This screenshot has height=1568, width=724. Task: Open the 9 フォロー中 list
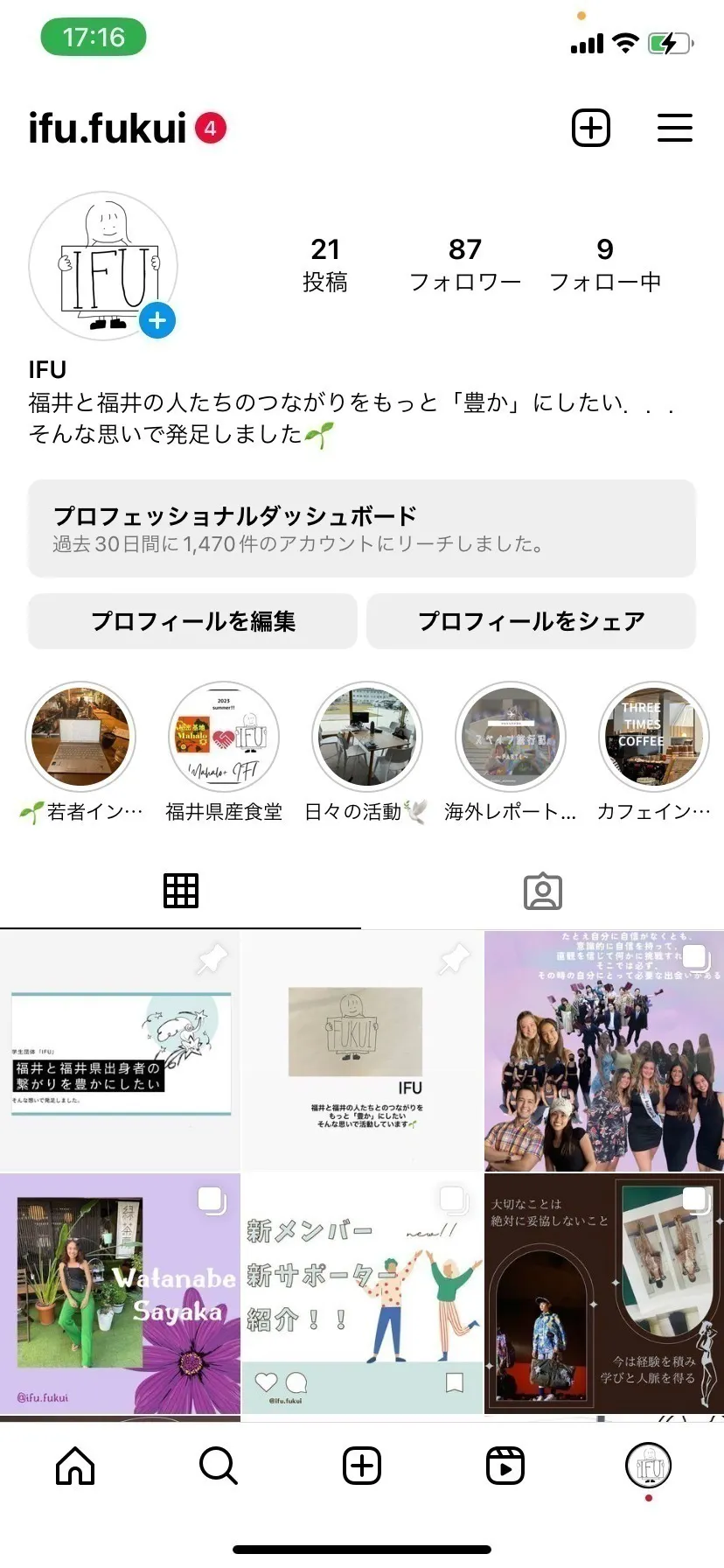tap(603, 262)
